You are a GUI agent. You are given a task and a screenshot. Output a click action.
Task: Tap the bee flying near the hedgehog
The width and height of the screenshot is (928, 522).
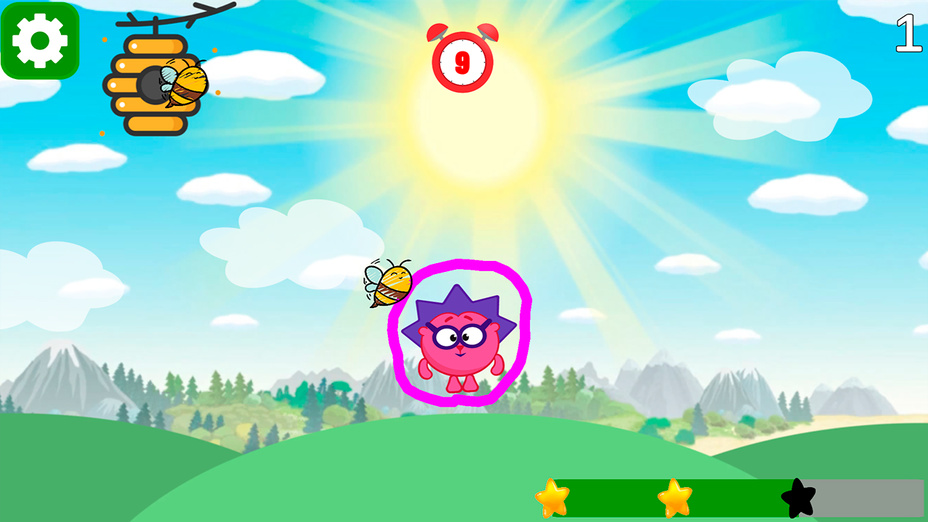[389, 283]
